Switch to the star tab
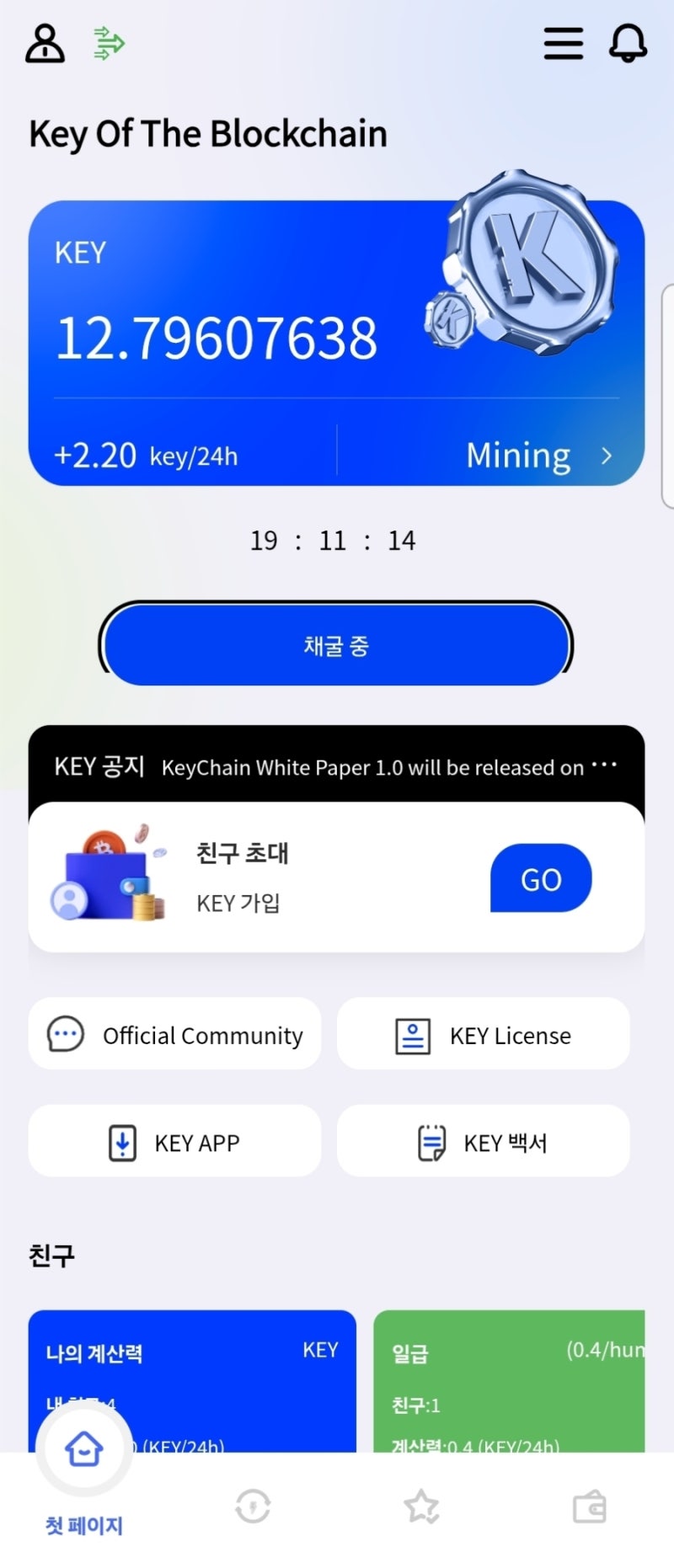674x1568 pixels. 421,1507
